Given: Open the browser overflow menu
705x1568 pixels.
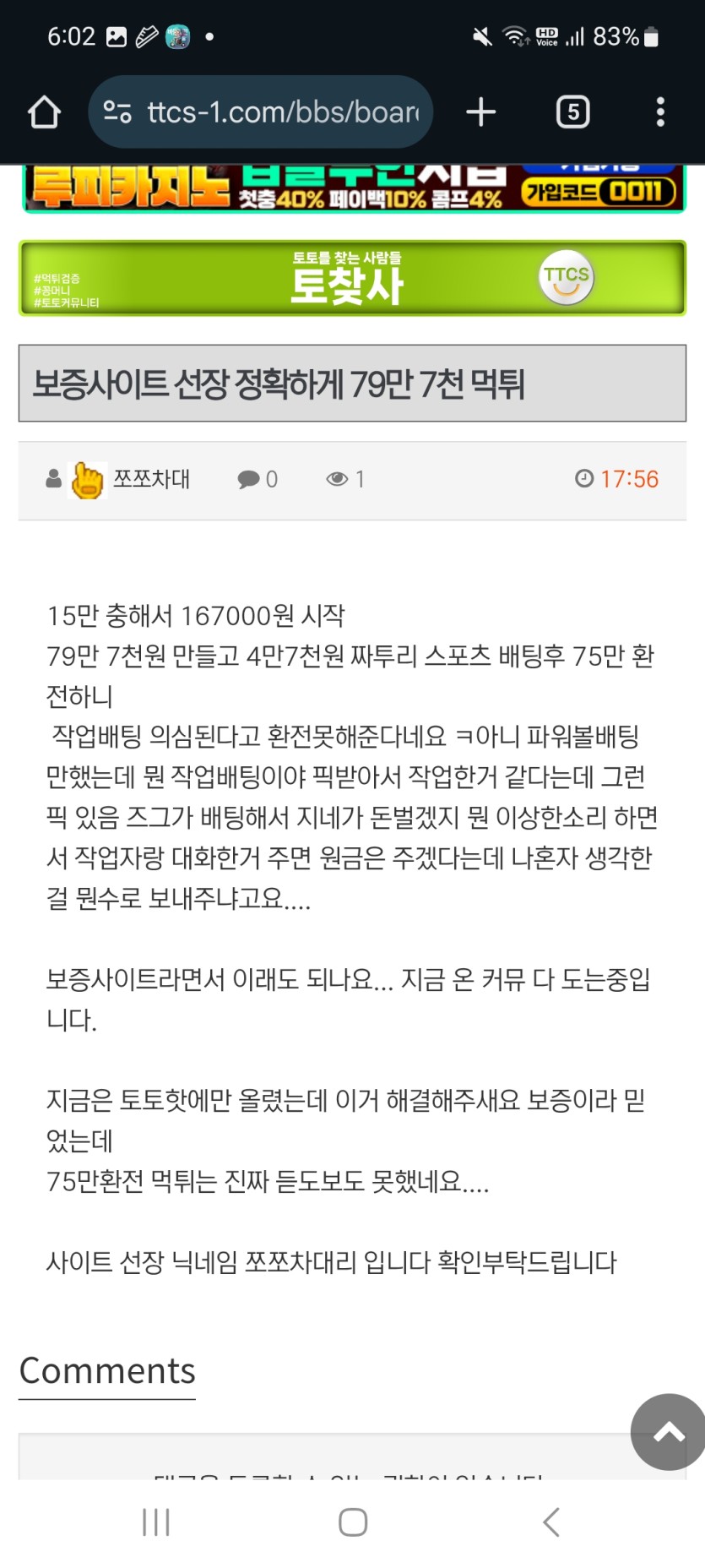Looking at the screenshot, I should pyautogui.click(x=660, y=112).
